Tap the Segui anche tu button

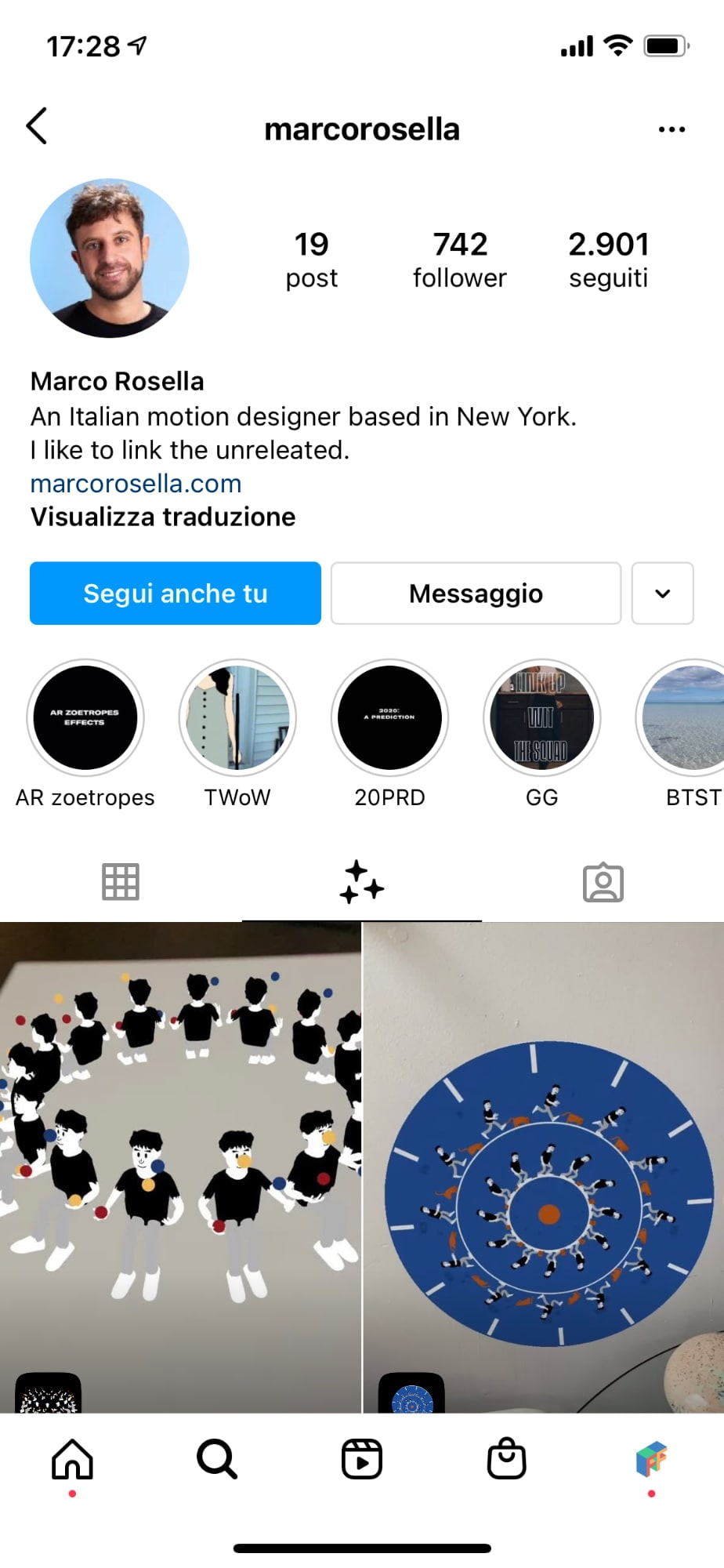click(176, 593)
